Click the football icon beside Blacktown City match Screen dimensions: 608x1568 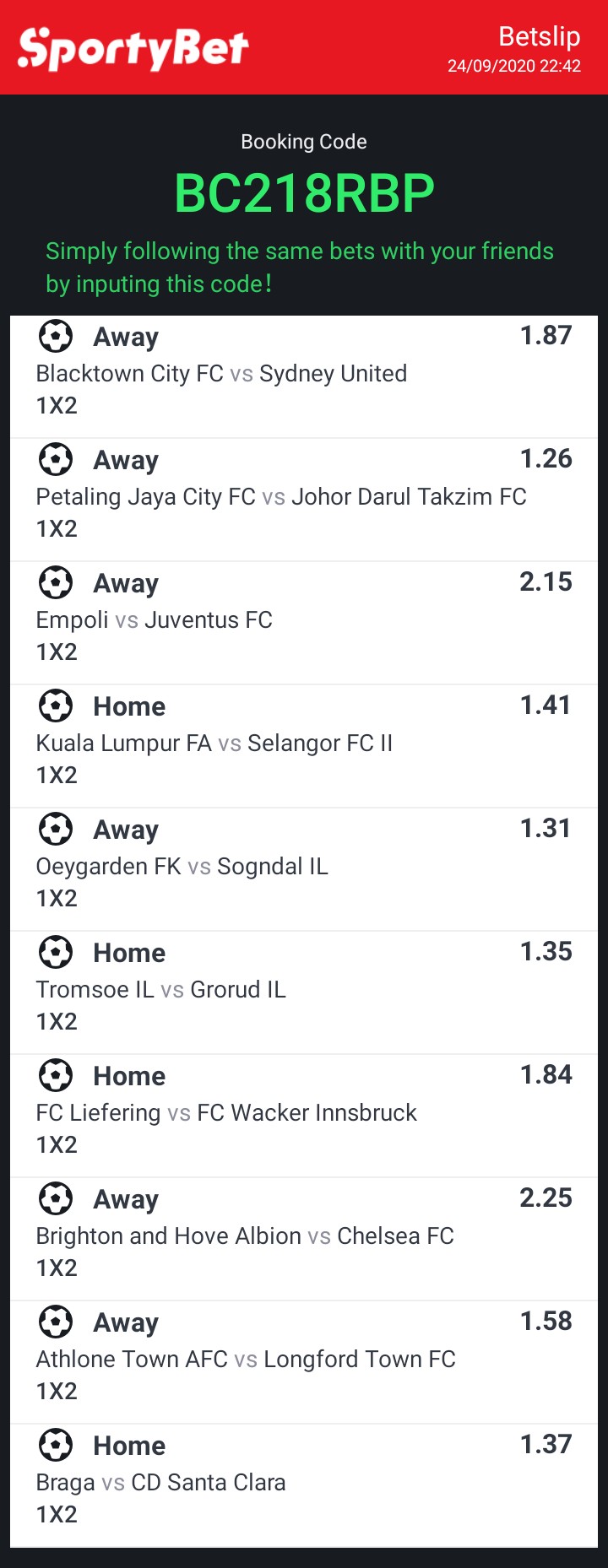(x=56, y=336)
